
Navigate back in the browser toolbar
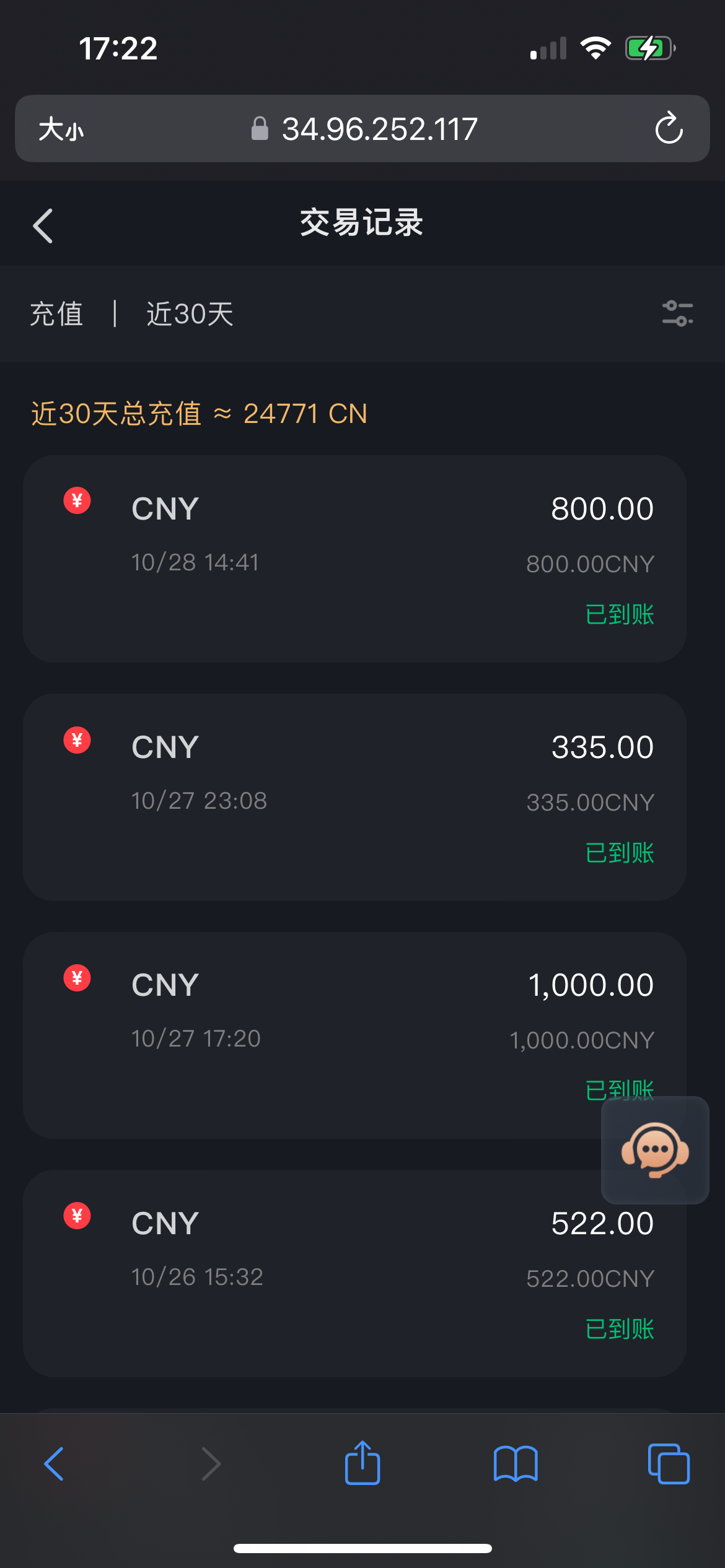click(55, 1463)
